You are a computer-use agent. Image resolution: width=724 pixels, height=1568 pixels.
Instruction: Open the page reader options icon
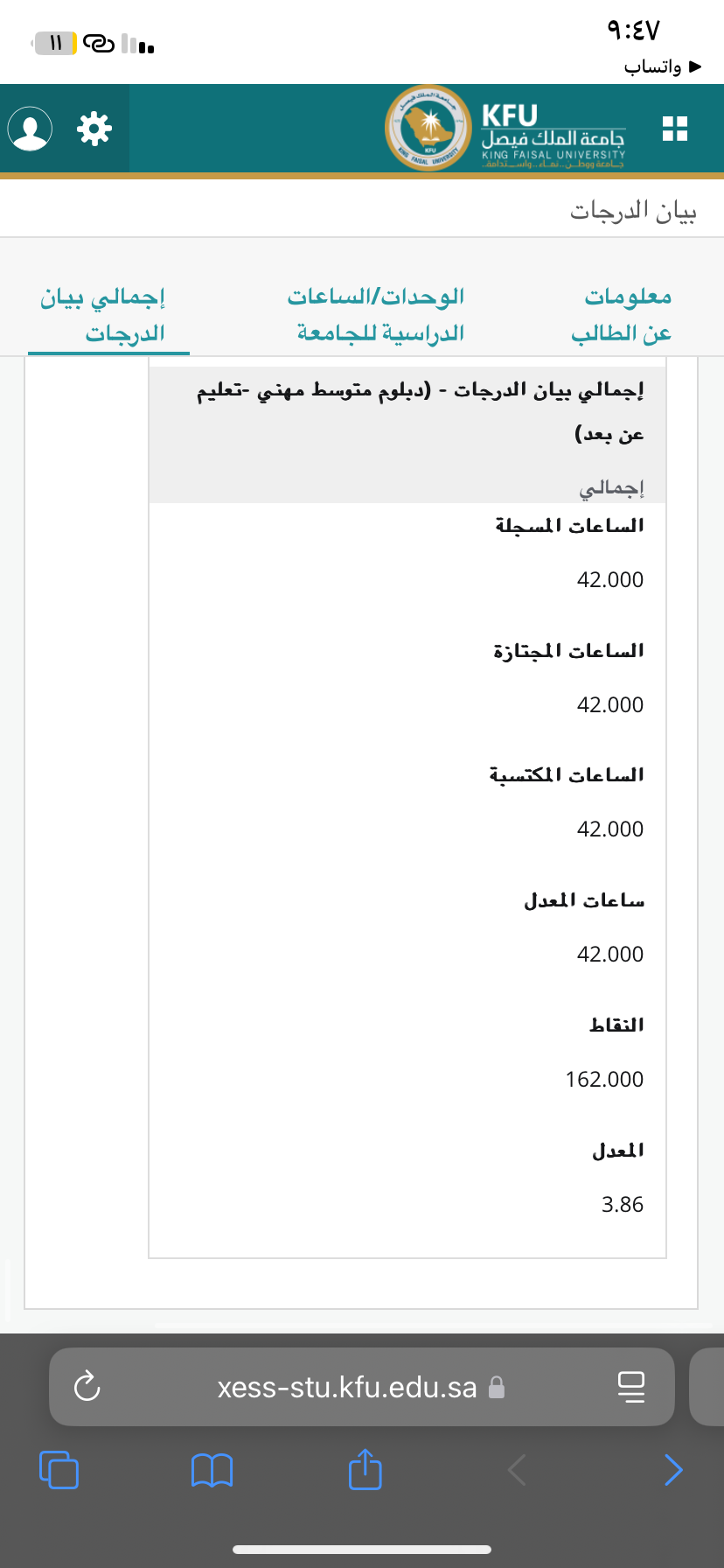[631, 1387]
